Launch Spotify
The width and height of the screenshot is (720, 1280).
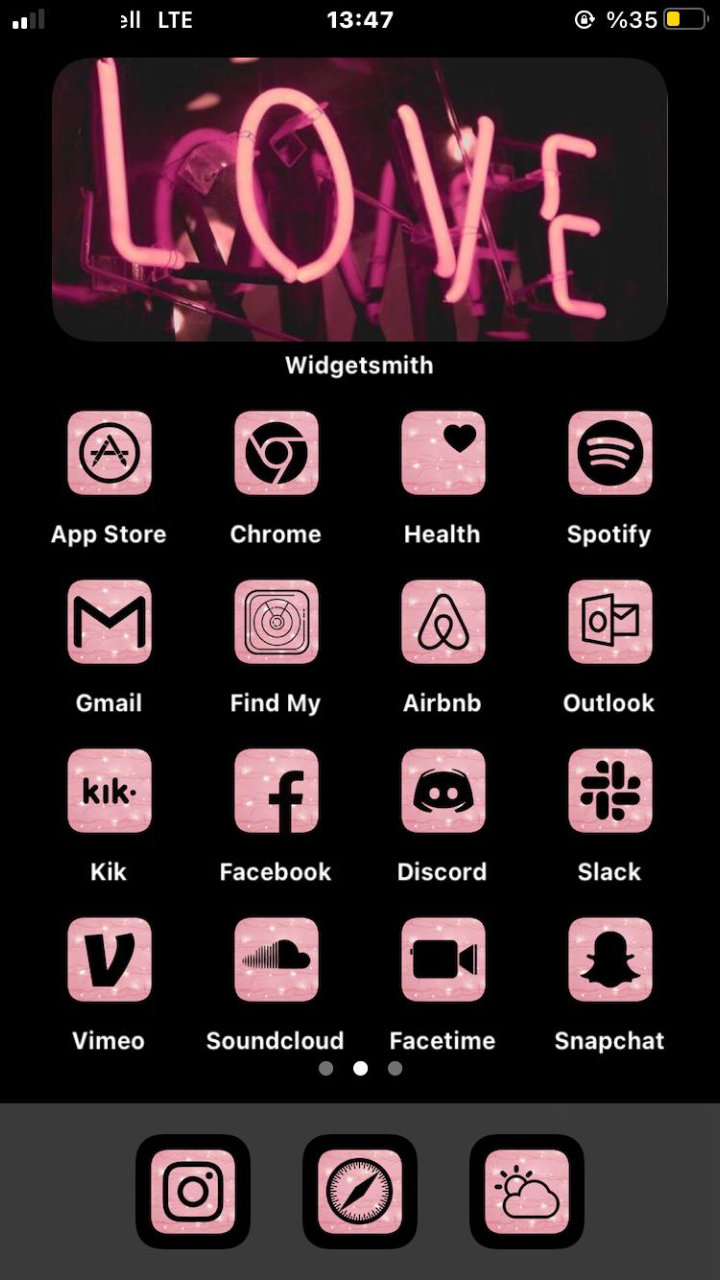click(x=610, y=453)
